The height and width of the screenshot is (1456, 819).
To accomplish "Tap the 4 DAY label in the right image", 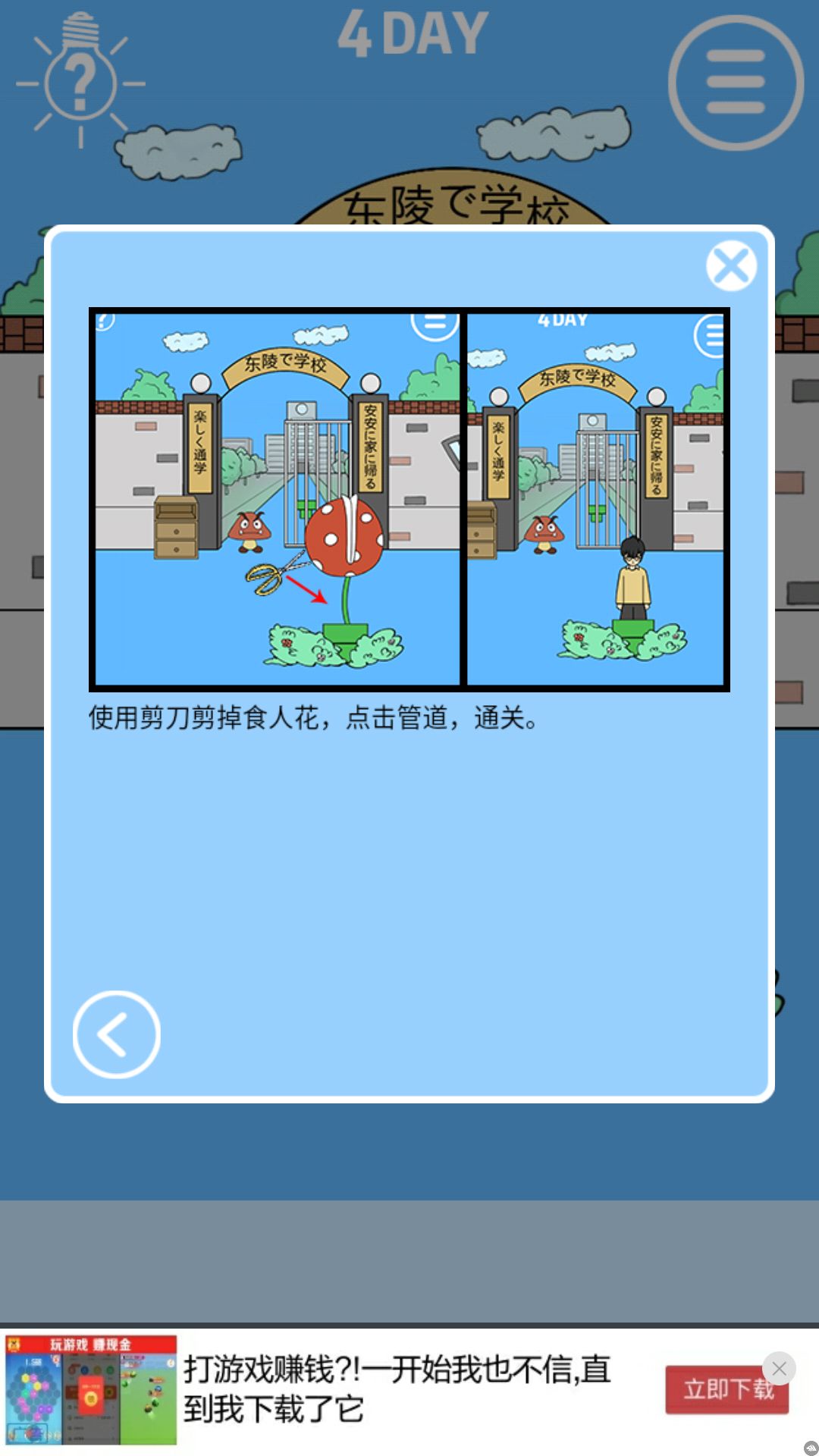I will [561, 321].
